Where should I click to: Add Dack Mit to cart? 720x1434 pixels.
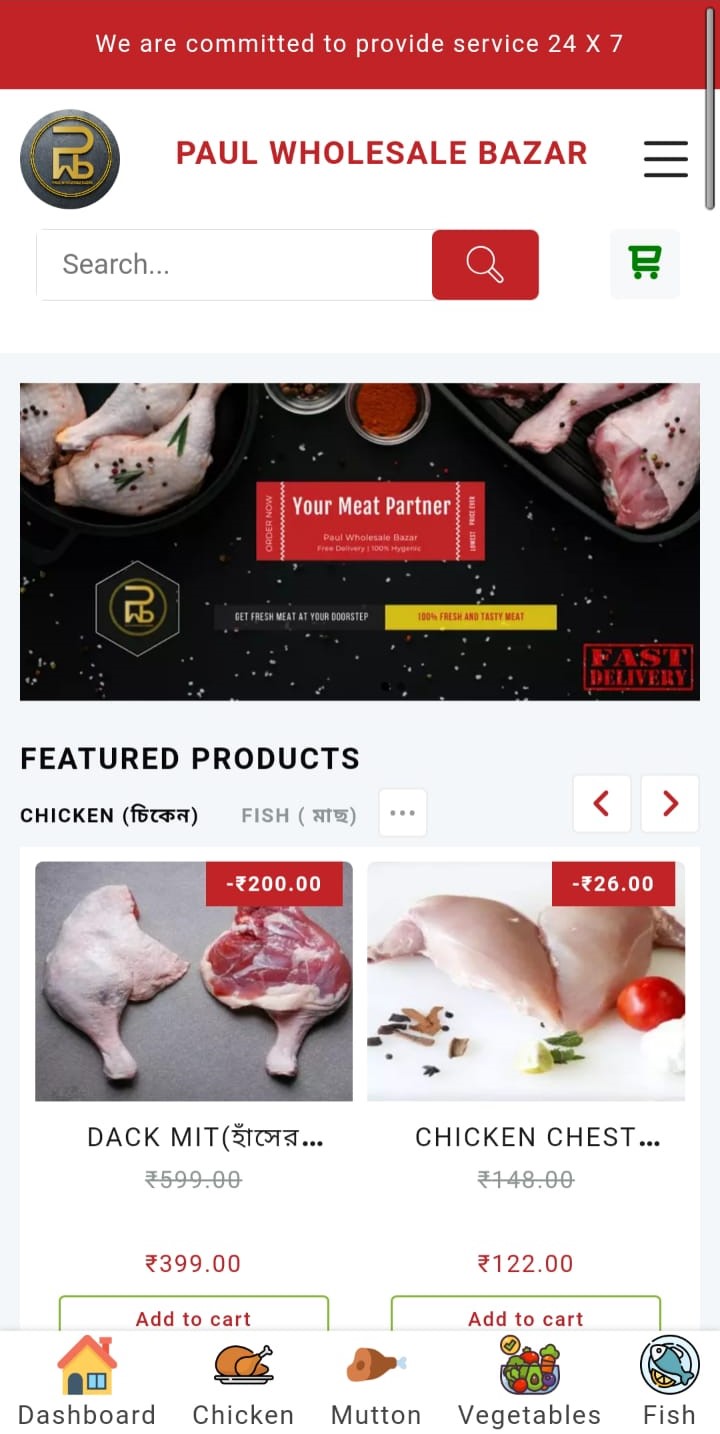pos(194,1316)
